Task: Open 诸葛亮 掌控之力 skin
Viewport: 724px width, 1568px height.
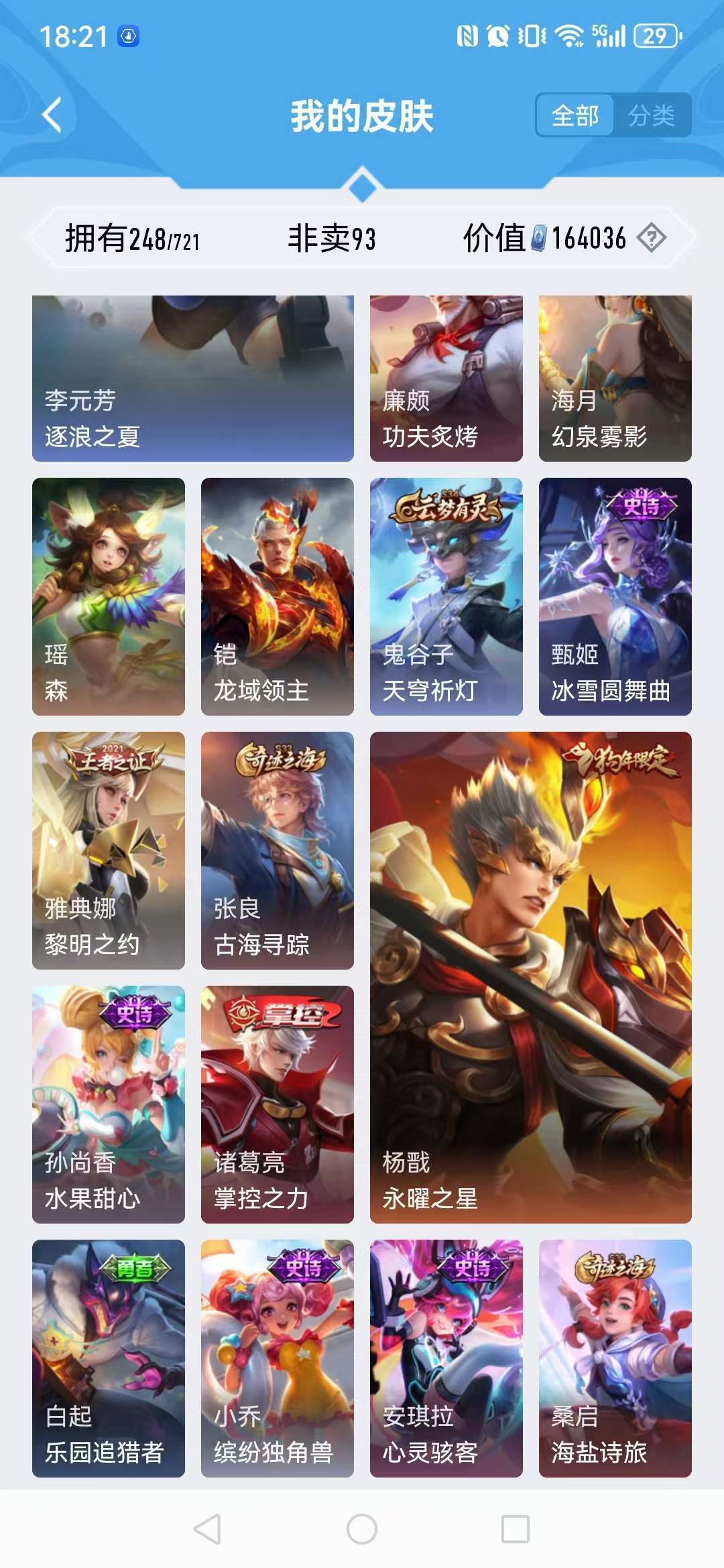Action: click(278, 1104)
